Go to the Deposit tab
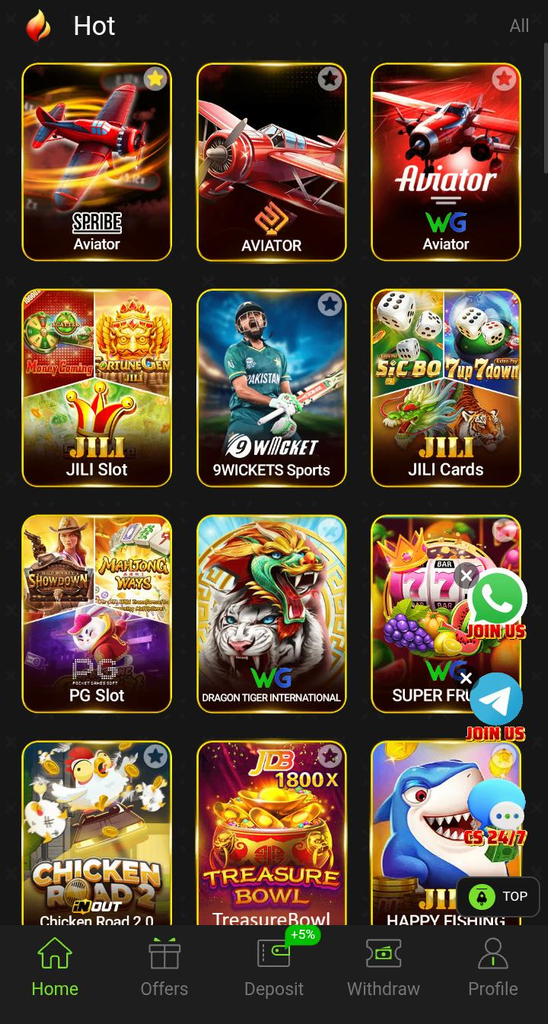 pos(274,967)
